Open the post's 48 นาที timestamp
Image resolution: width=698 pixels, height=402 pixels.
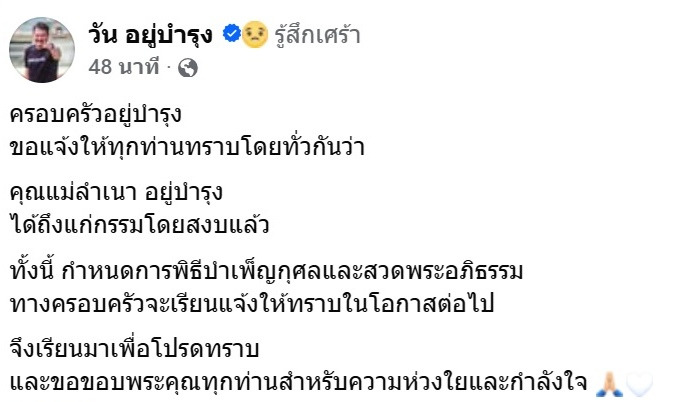[124, 68]
